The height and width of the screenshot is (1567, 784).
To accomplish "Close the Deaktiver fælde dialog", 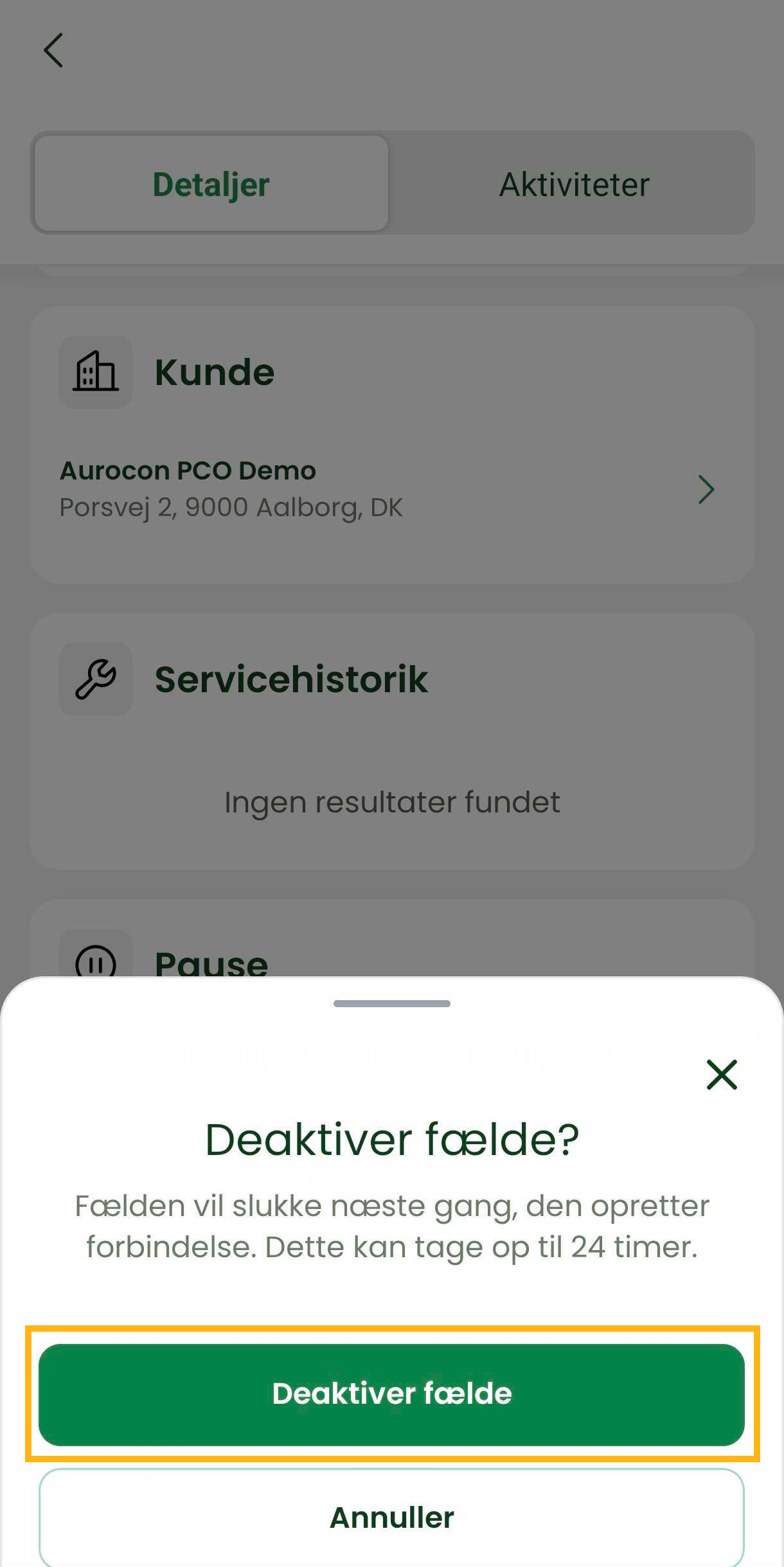I will (721, 1075).
